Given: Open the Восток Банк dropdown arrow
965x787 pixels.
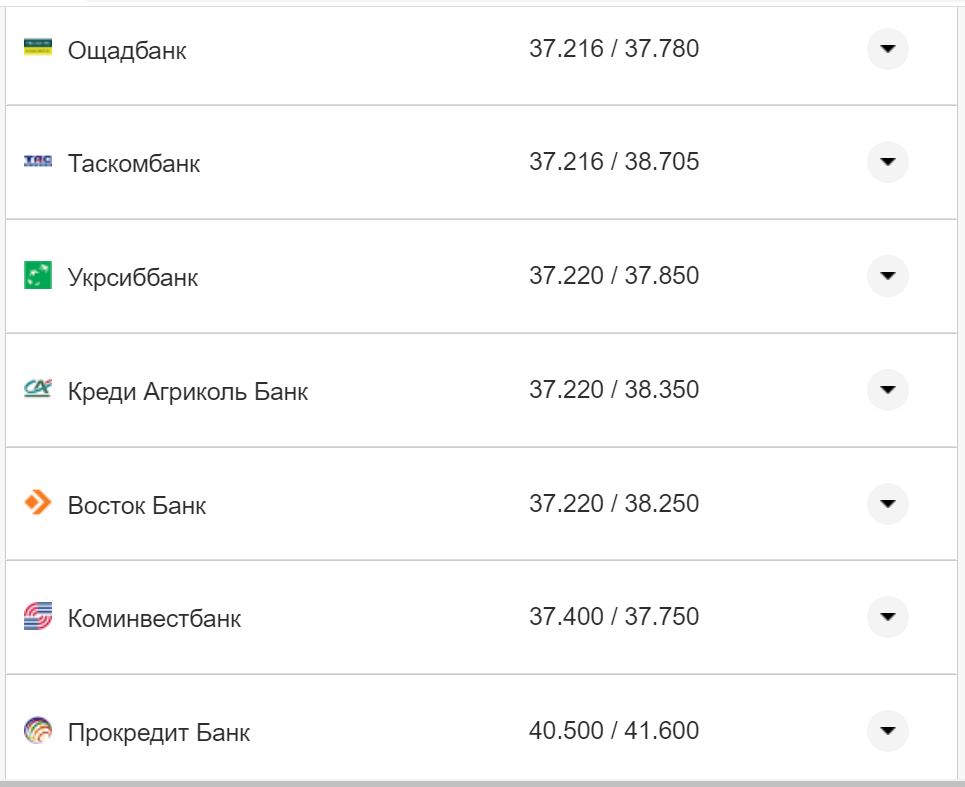Looking at the screenshot, I should 887,504.
